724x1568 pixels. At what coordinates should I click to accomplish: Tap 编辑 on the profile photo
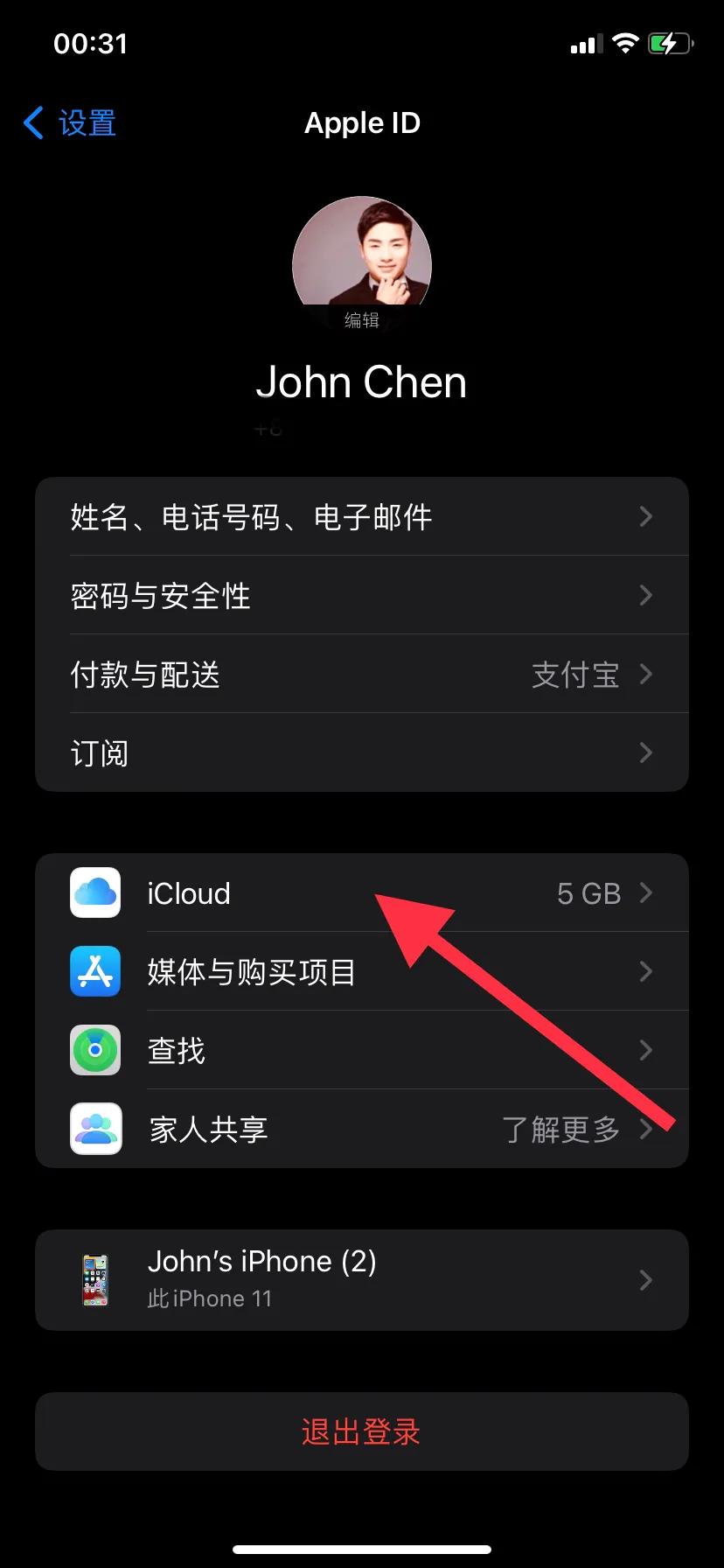click(x=362, y=319)
